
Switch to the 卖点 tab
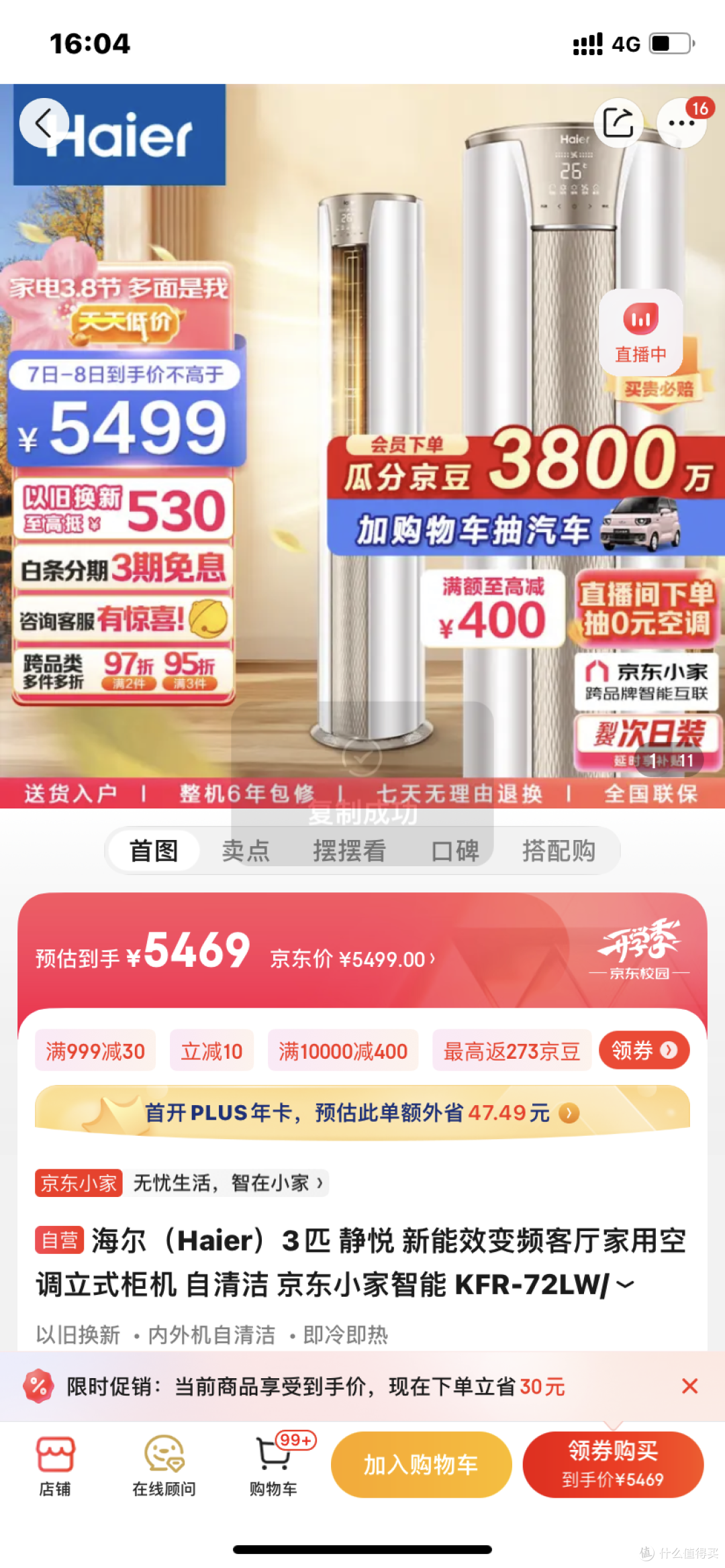(246, 850)
